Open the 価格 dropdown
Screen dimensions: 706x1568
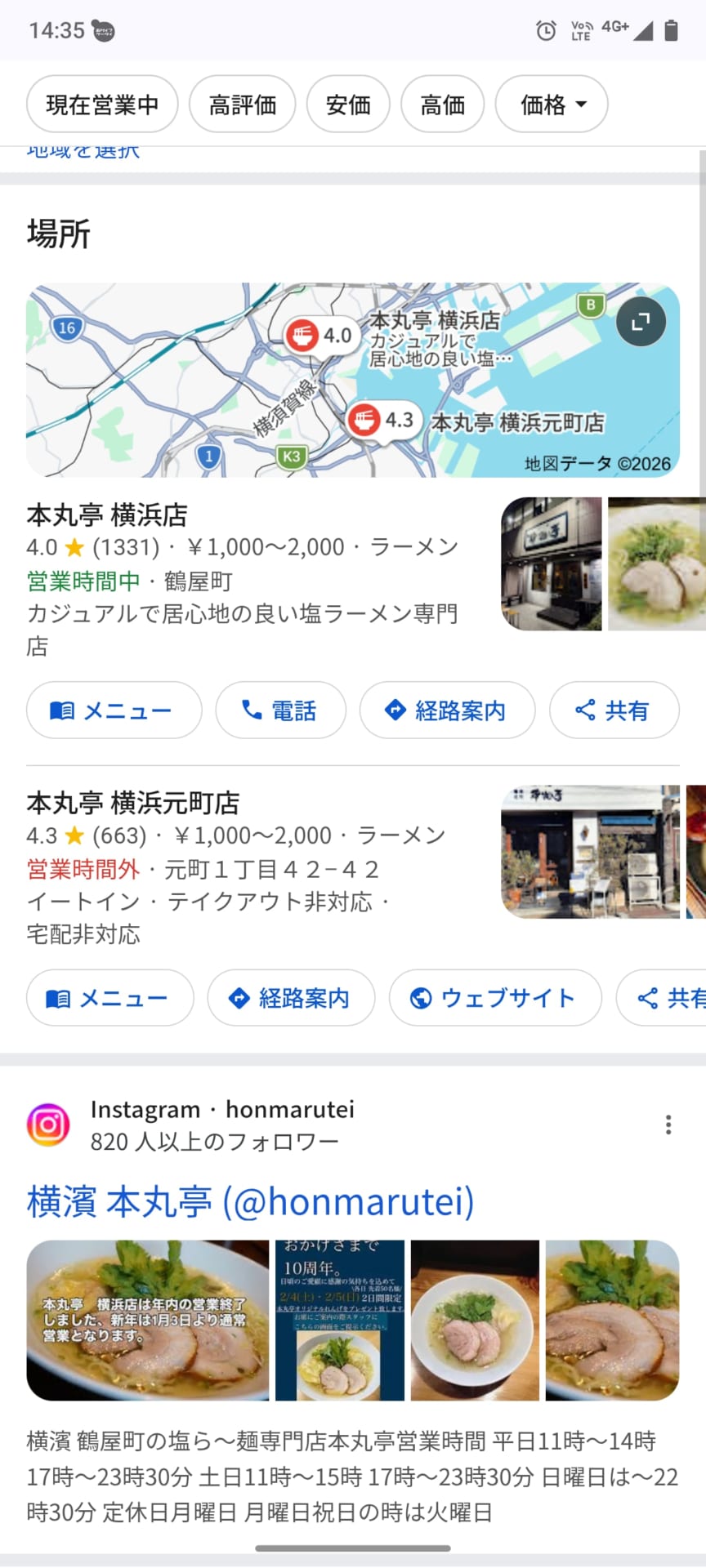click(552, 105)
